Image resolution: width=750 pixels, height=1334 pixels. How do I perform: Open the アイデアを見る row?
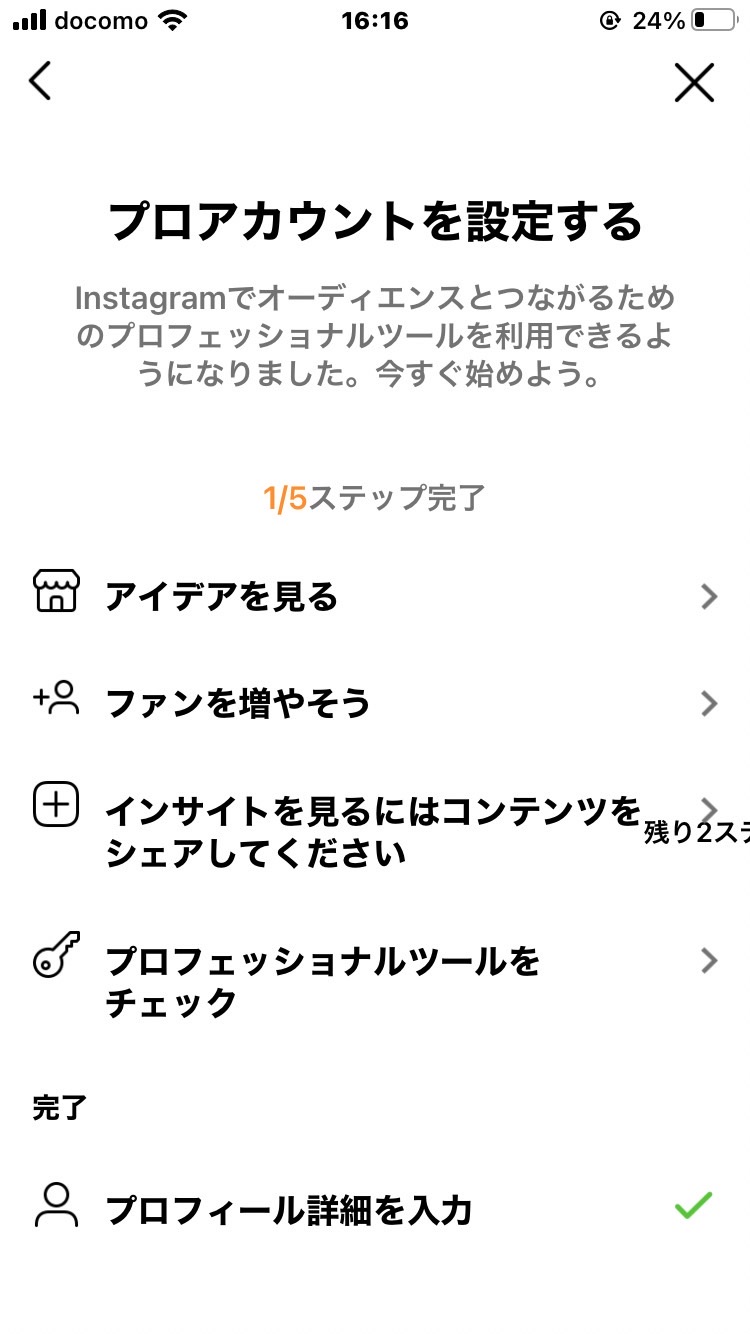[x=375, y=597]
